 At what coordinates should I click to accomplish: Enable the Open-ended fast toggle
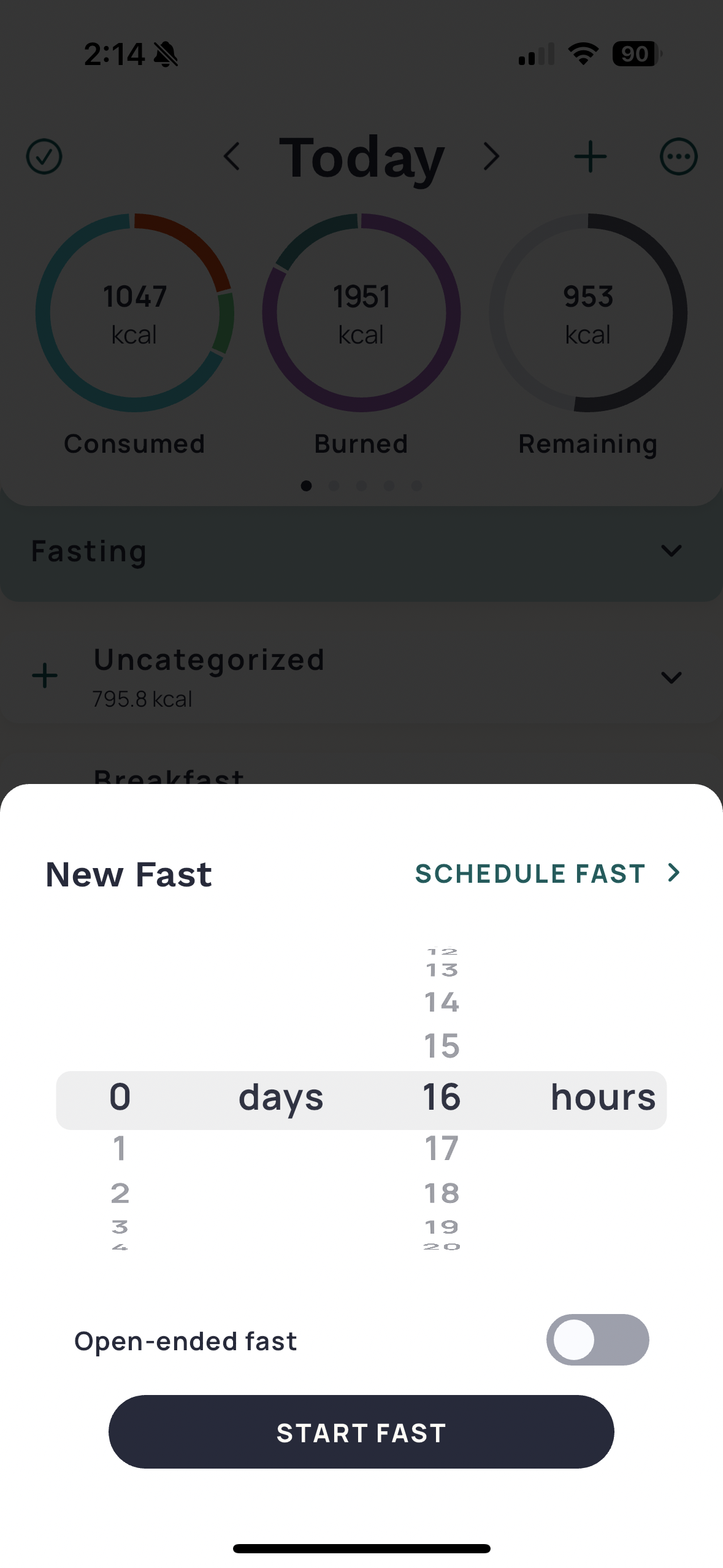point(598,1340)
